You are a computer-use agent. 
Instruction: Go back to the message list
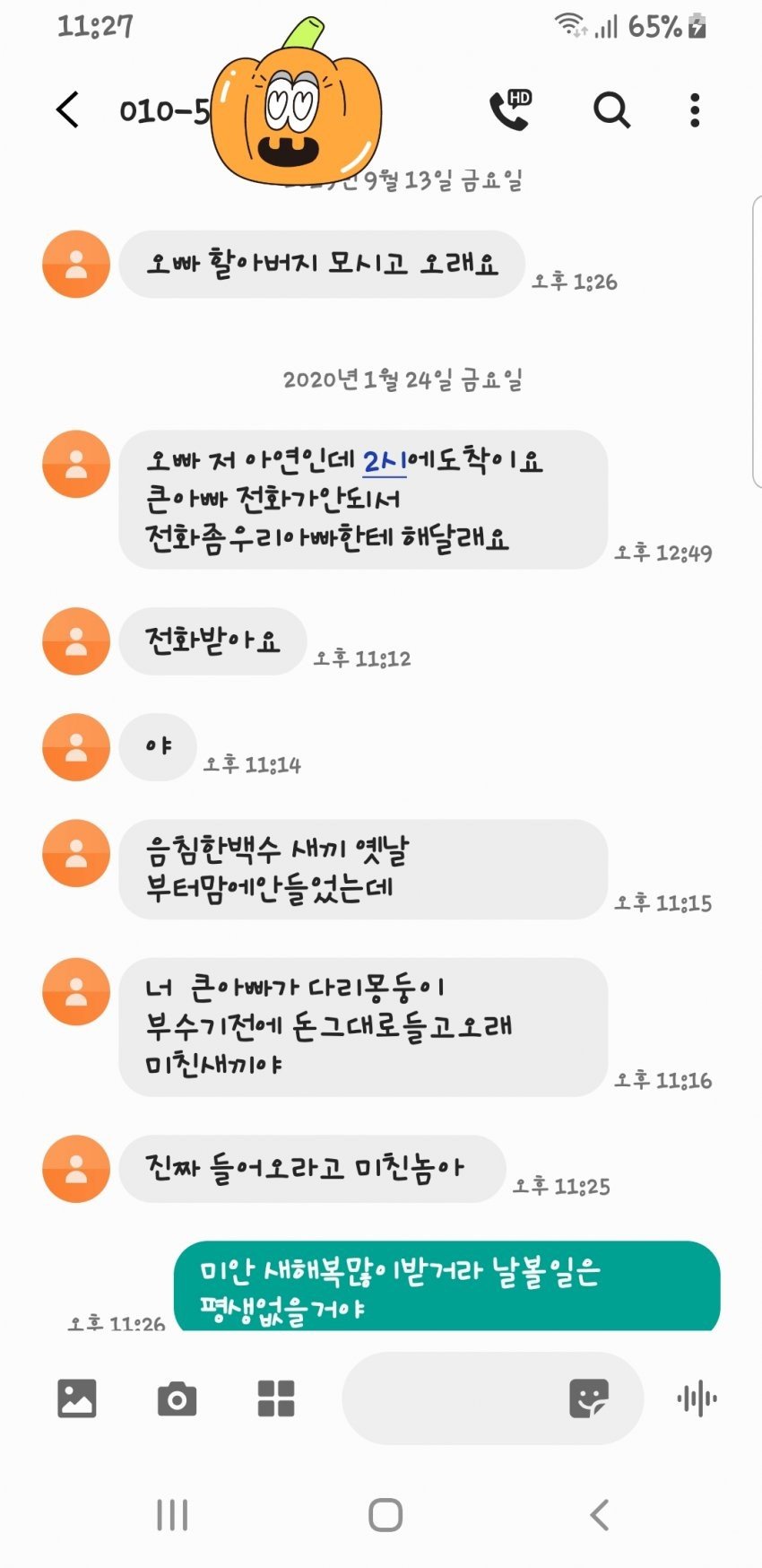[68, 110]
